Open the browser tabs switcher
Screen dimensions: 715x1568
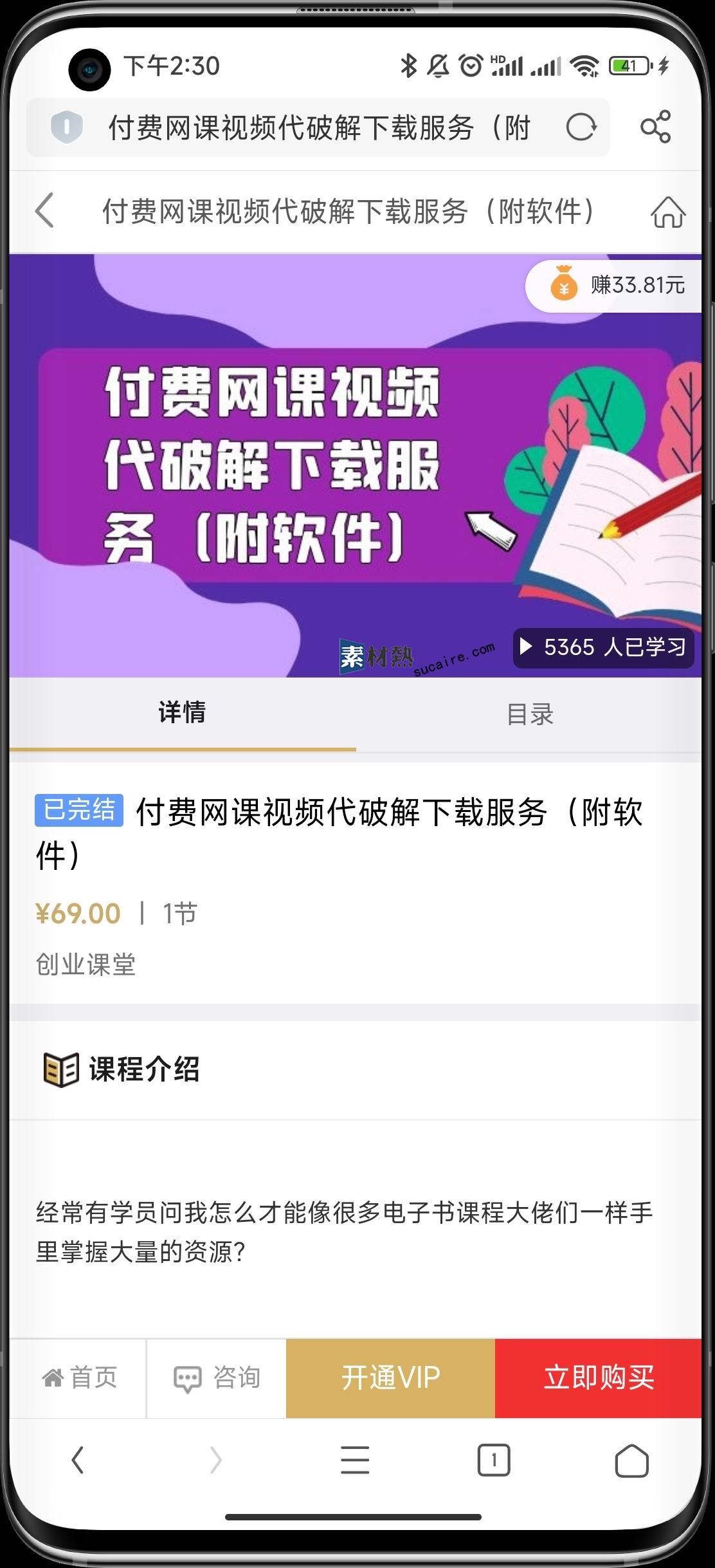click(493, 1460)
